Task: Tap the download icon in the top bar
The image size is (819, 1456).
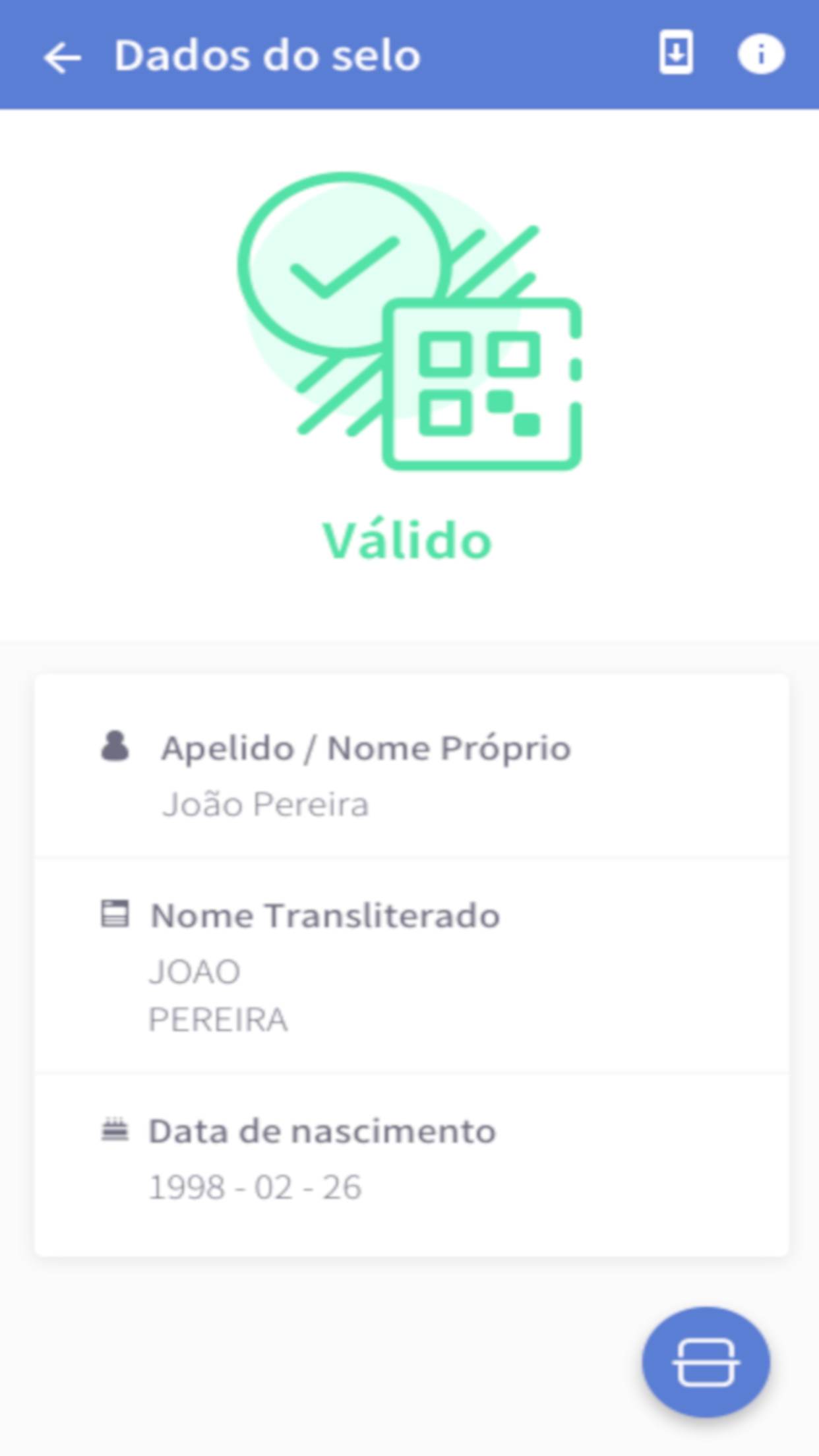Action: coord(677,53)
